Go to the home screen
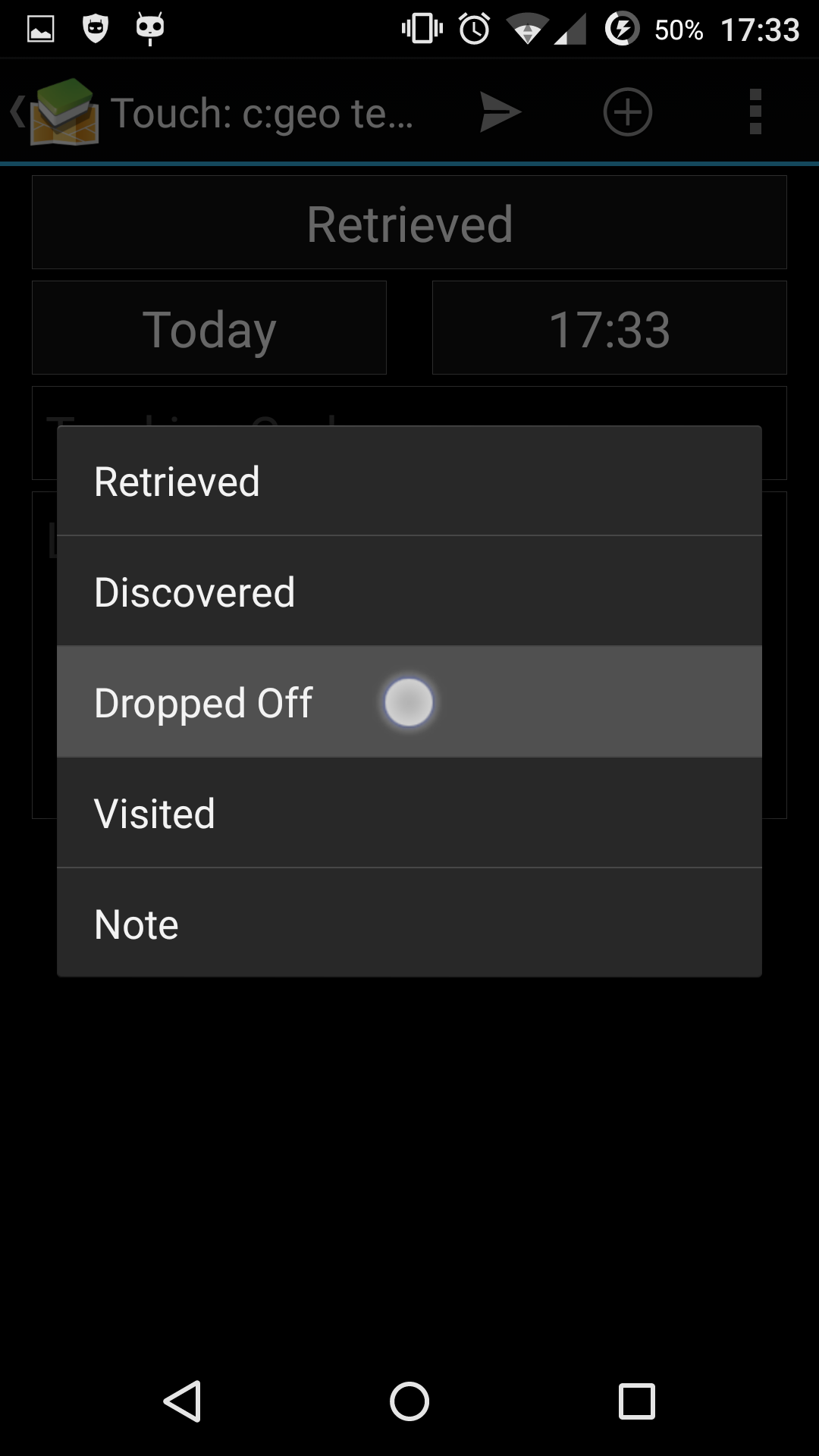This screenshot has width=819, height=1456. (x=409, y=1401)
